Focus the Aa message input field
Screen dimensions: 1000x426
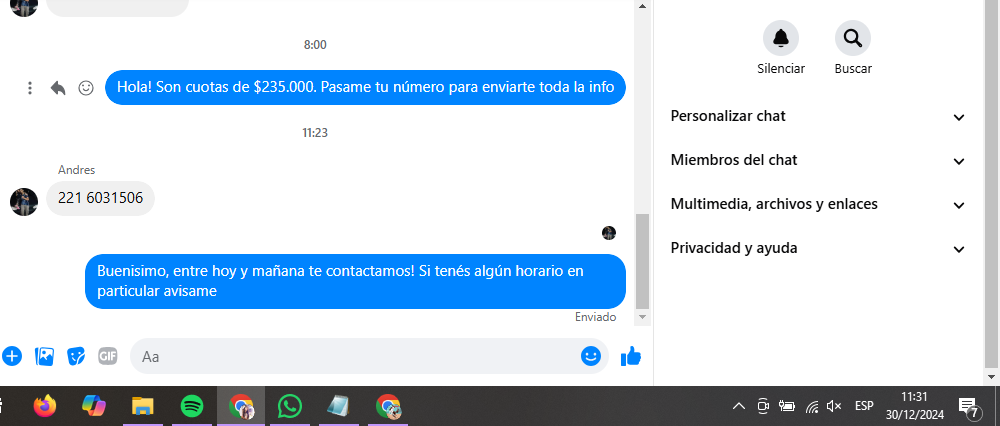355,356
